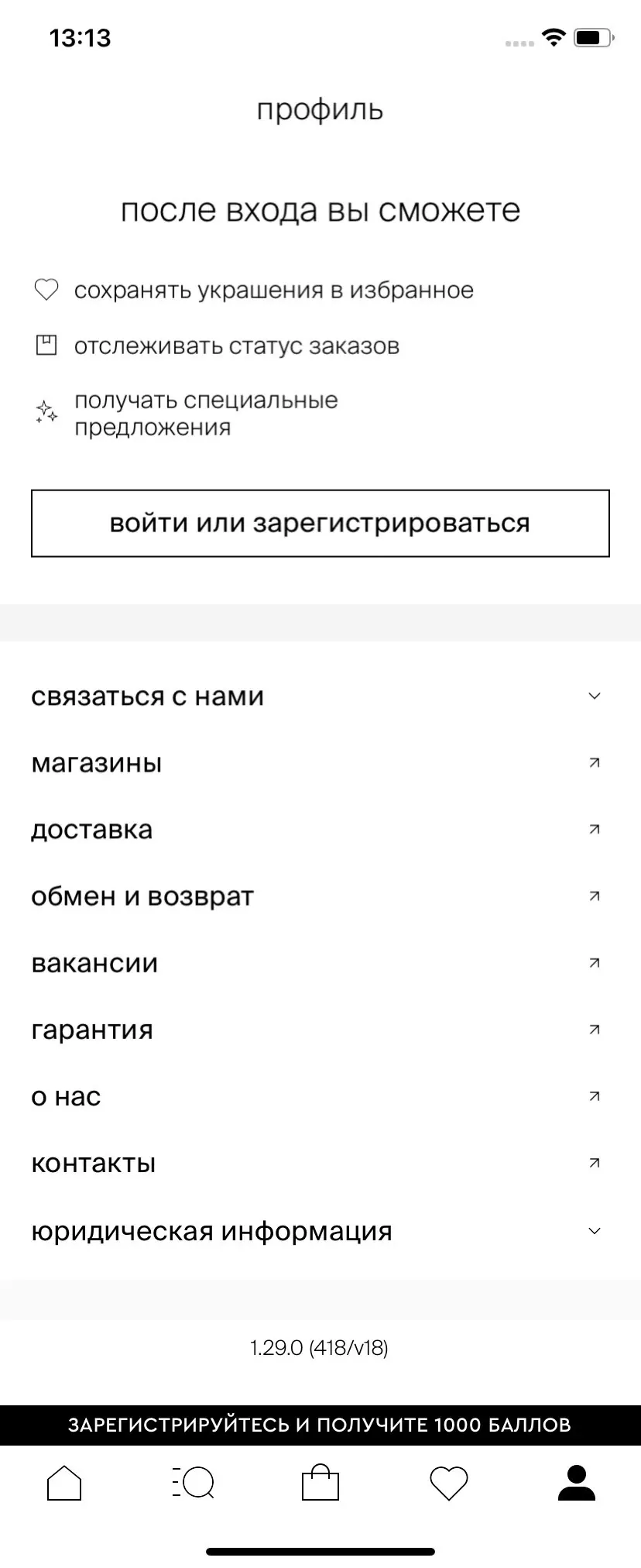Select the profile tab
The image size is (641, 1568).
[x=577, y=1483]
